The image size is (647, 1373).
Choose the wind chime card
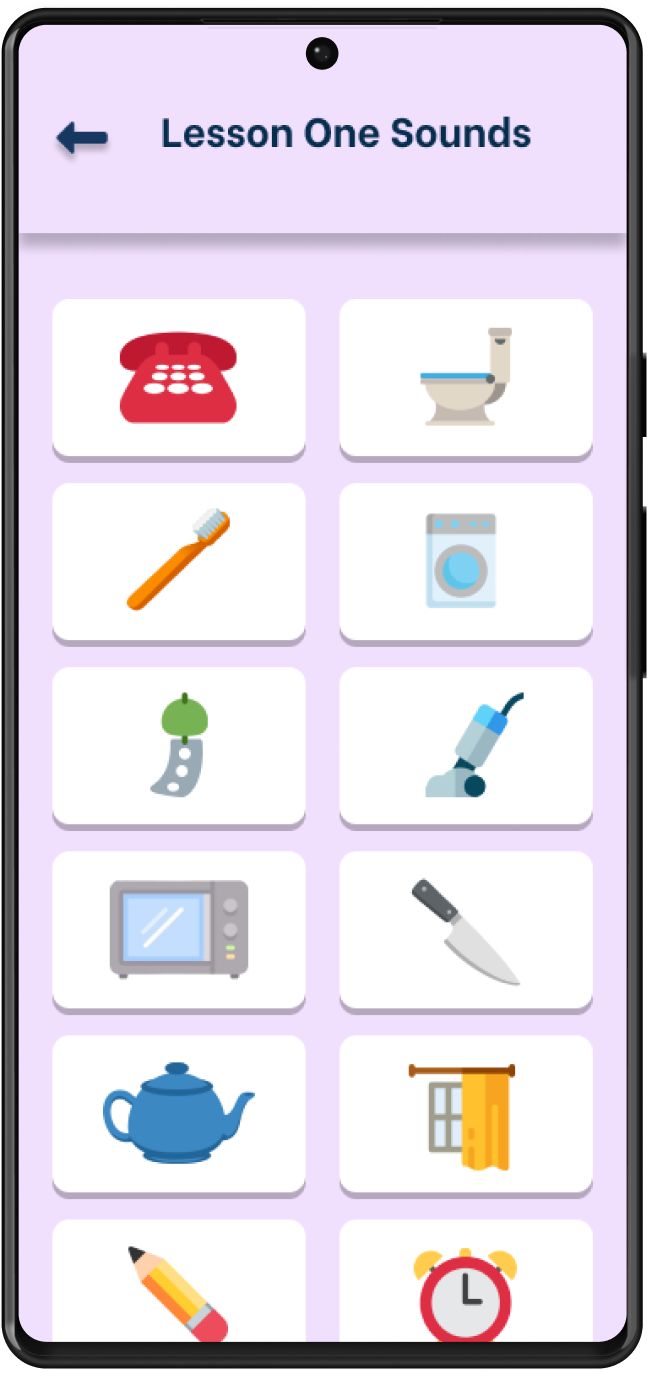coord(179,745)
